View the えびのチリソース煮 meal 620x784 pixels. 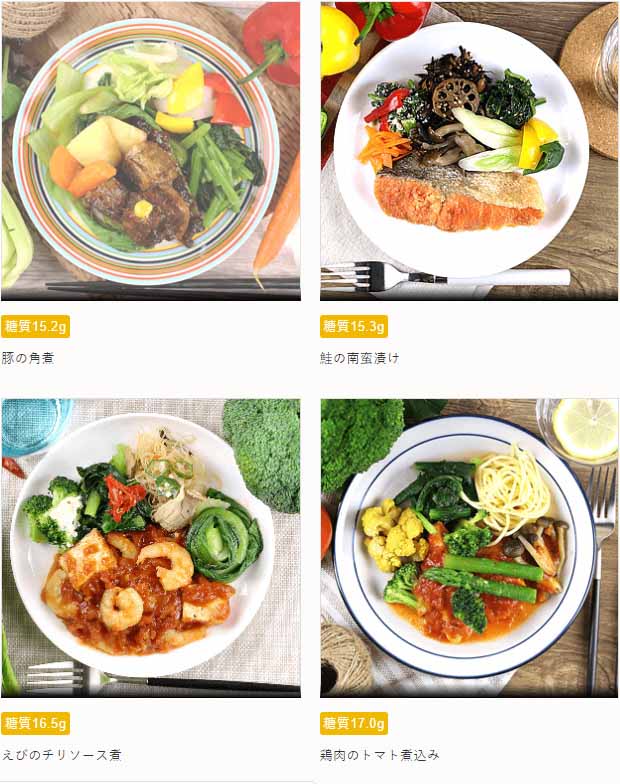coord(150,547)
